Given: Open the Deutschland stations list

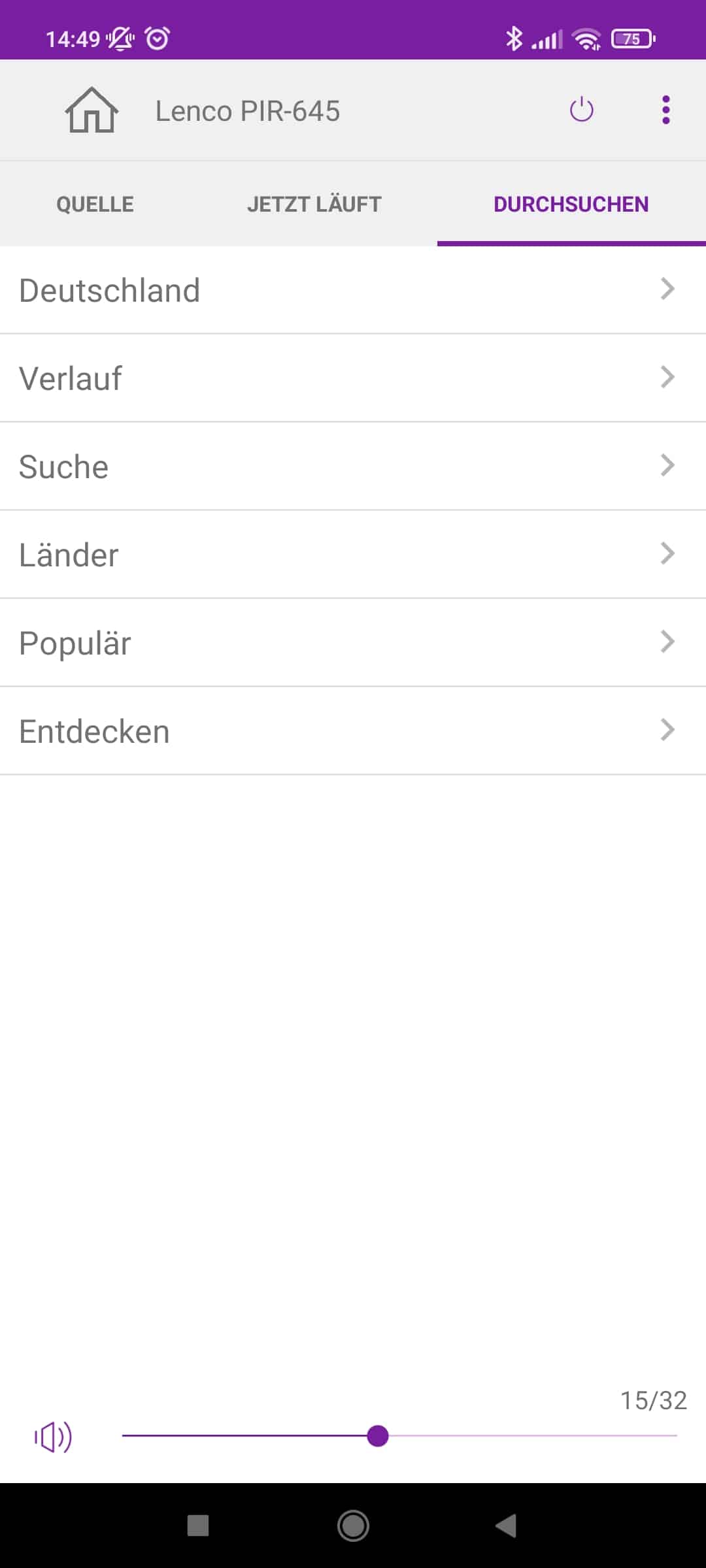Looking at the screenshot, I should point(353,290).
